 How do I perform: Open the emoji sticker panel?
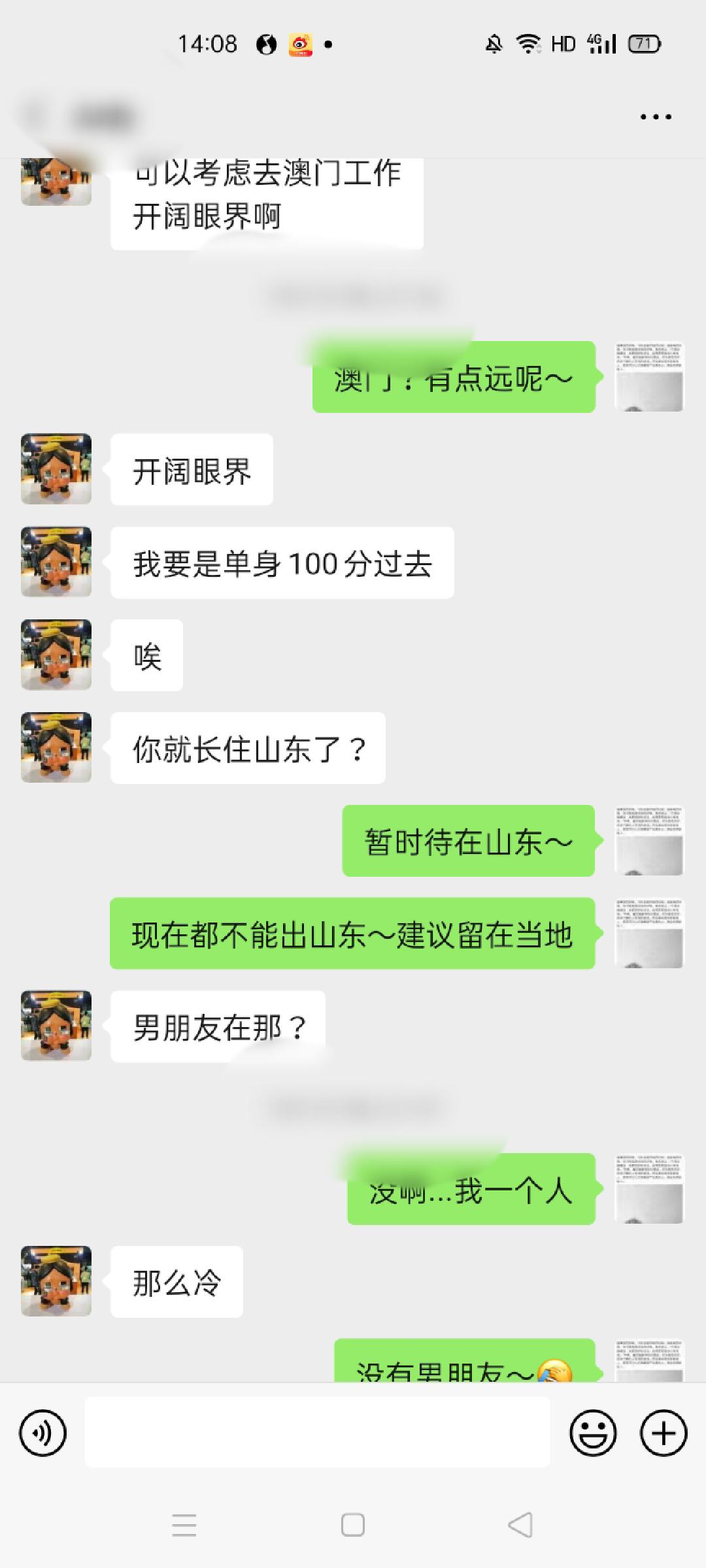(x=593, y=1433)
